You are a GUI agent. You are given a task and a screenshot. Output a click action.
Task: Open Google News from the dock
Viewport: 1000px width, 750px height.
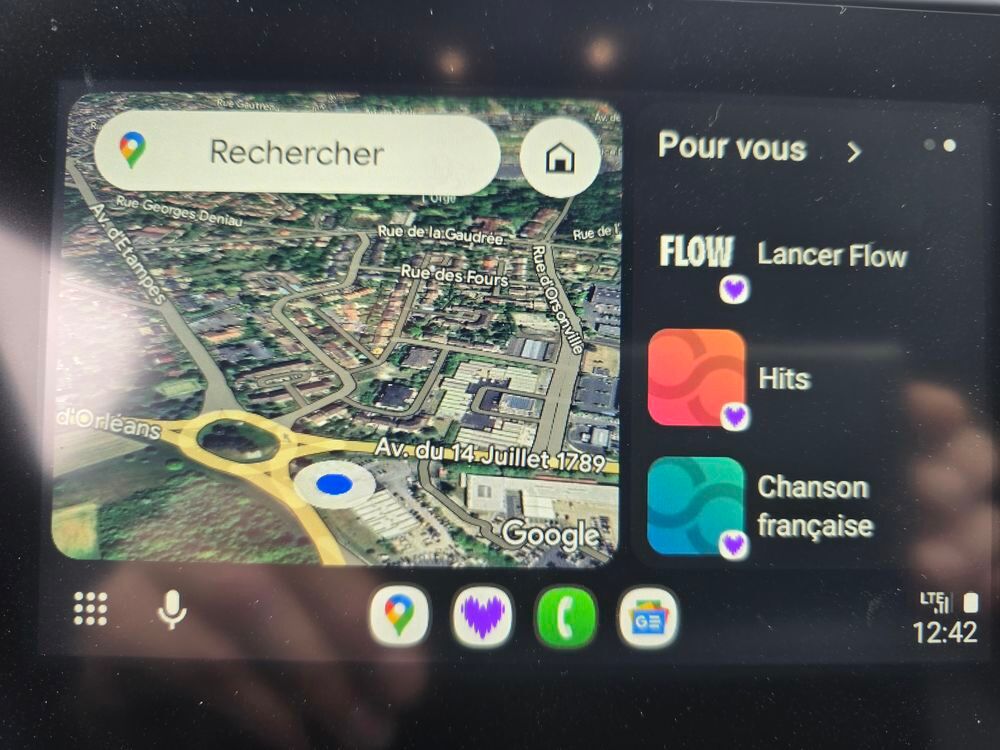point(648,617)
